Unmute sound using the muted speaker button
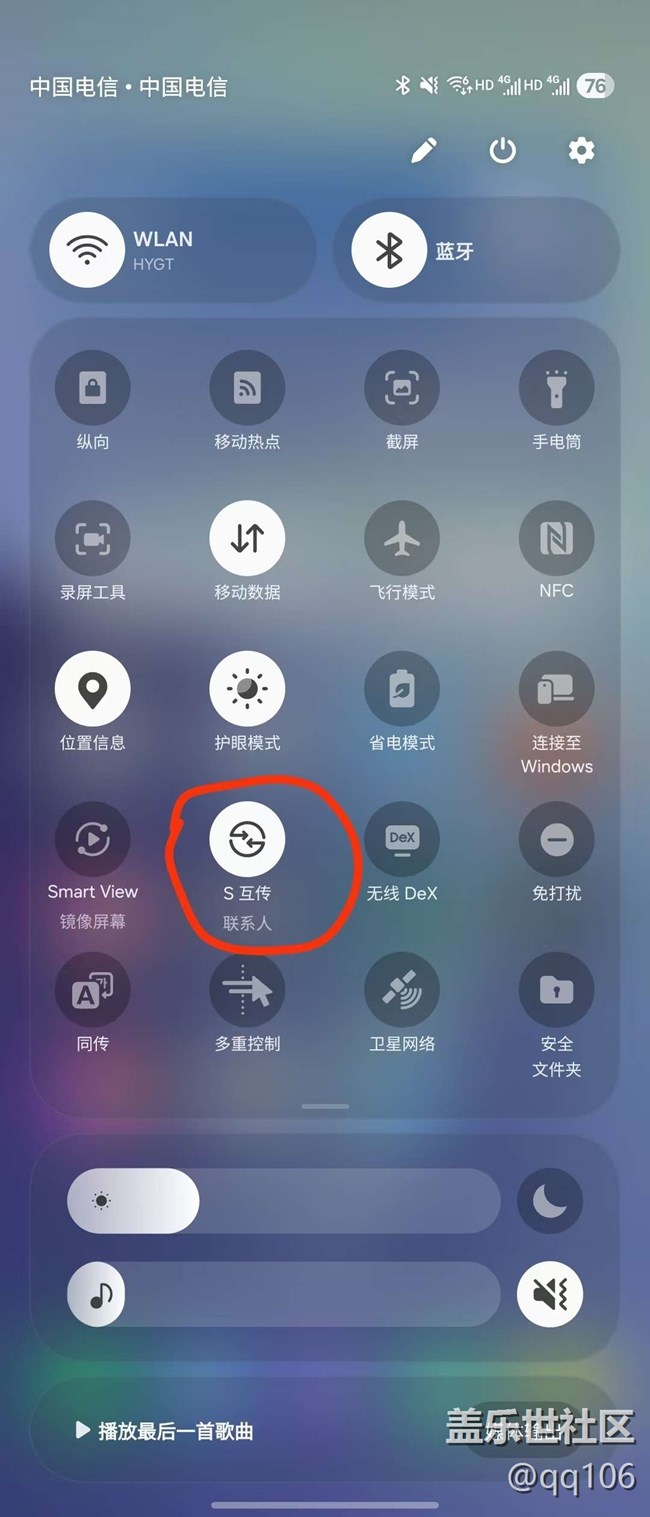The height and width of the screenshot is (1517, 650). pos(549,1295)
